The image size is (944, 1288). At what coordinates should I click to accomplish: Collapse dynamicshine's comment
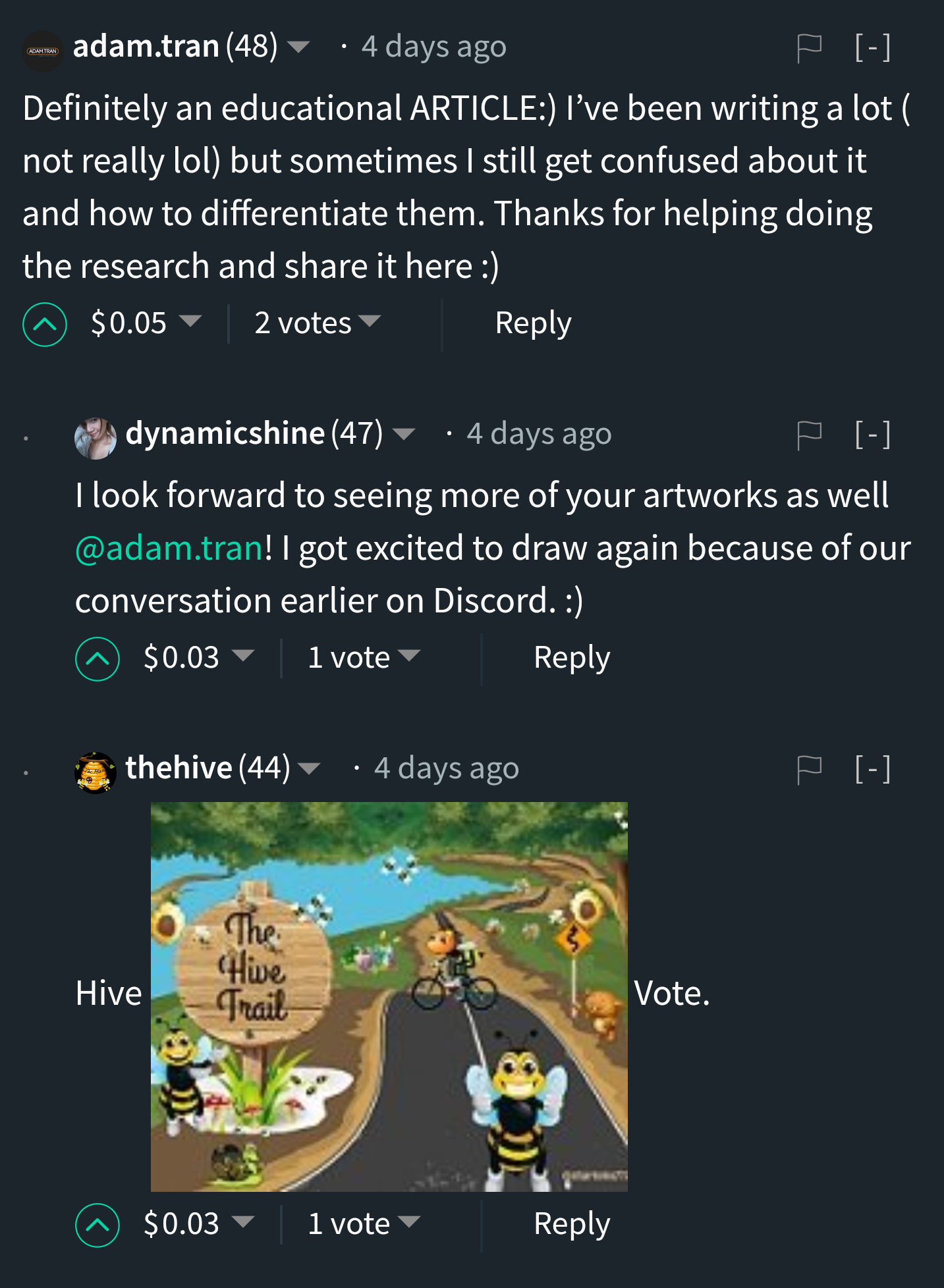(x=872, y=435)
